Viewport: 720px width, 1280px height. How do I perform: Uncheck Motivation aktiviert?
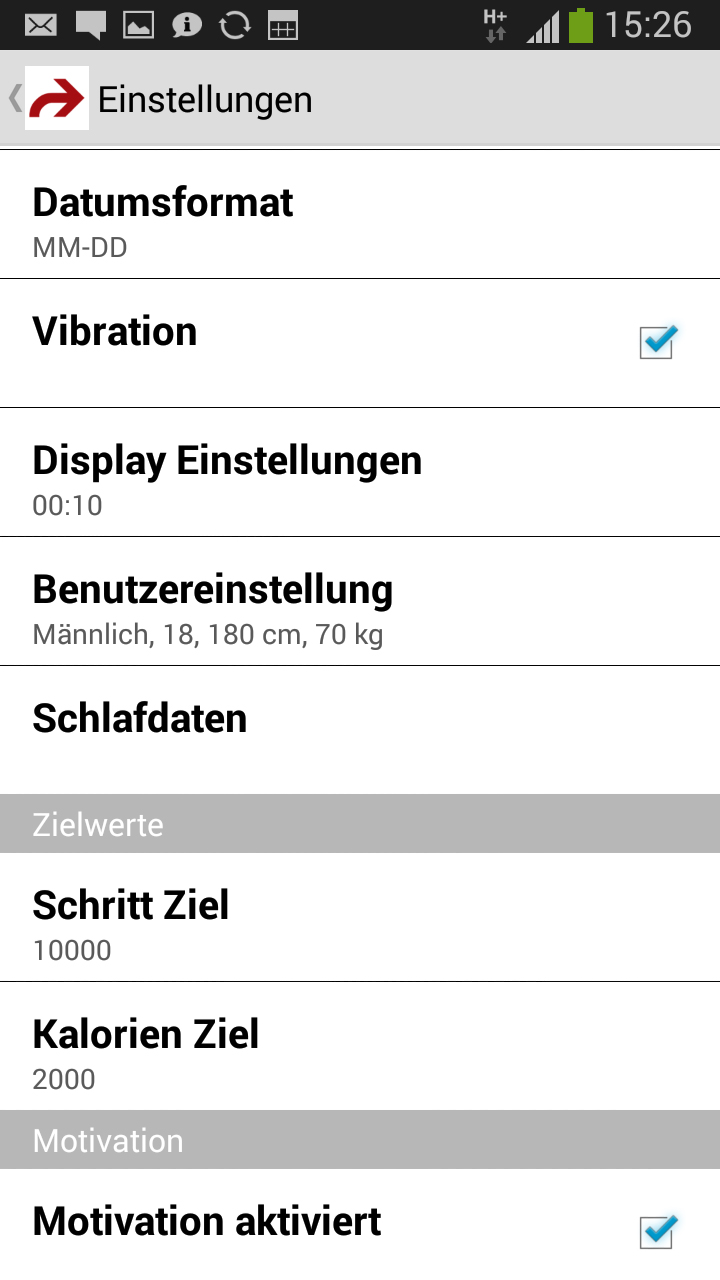click(658, 1231)
